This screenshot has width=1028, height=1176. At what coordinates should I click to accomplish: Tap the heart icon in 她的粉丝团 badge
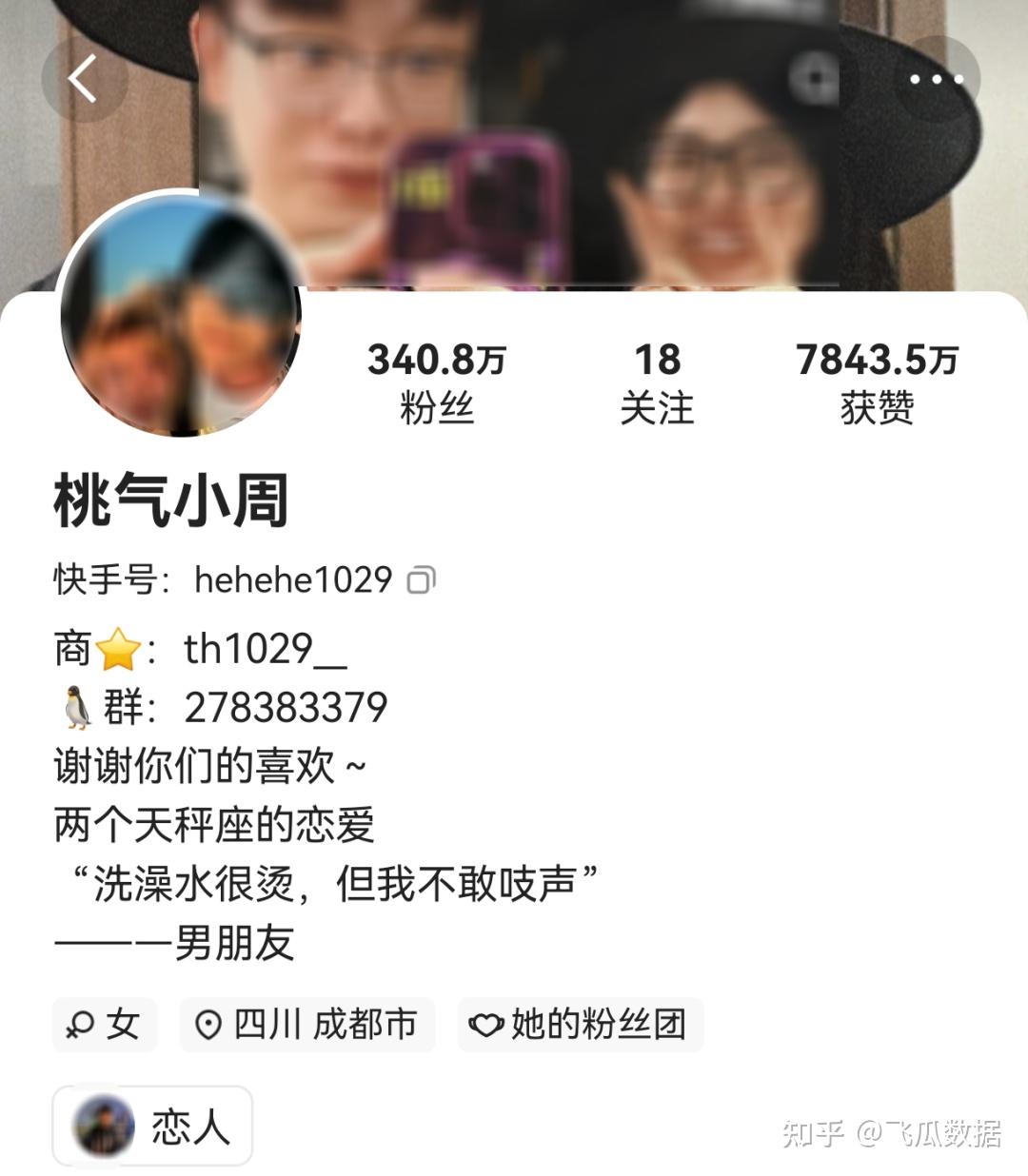(x=487, y=1025)
